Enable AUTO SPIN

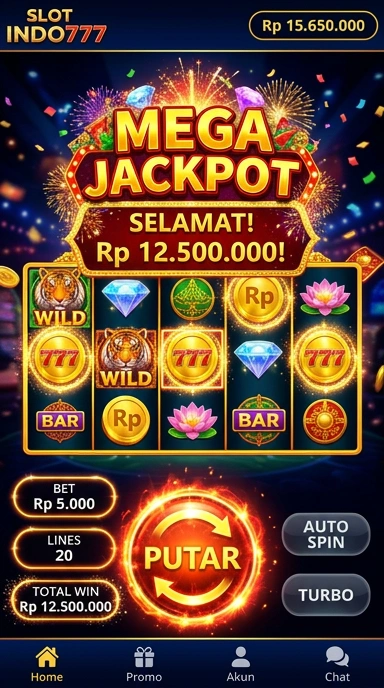pos(326,534)
